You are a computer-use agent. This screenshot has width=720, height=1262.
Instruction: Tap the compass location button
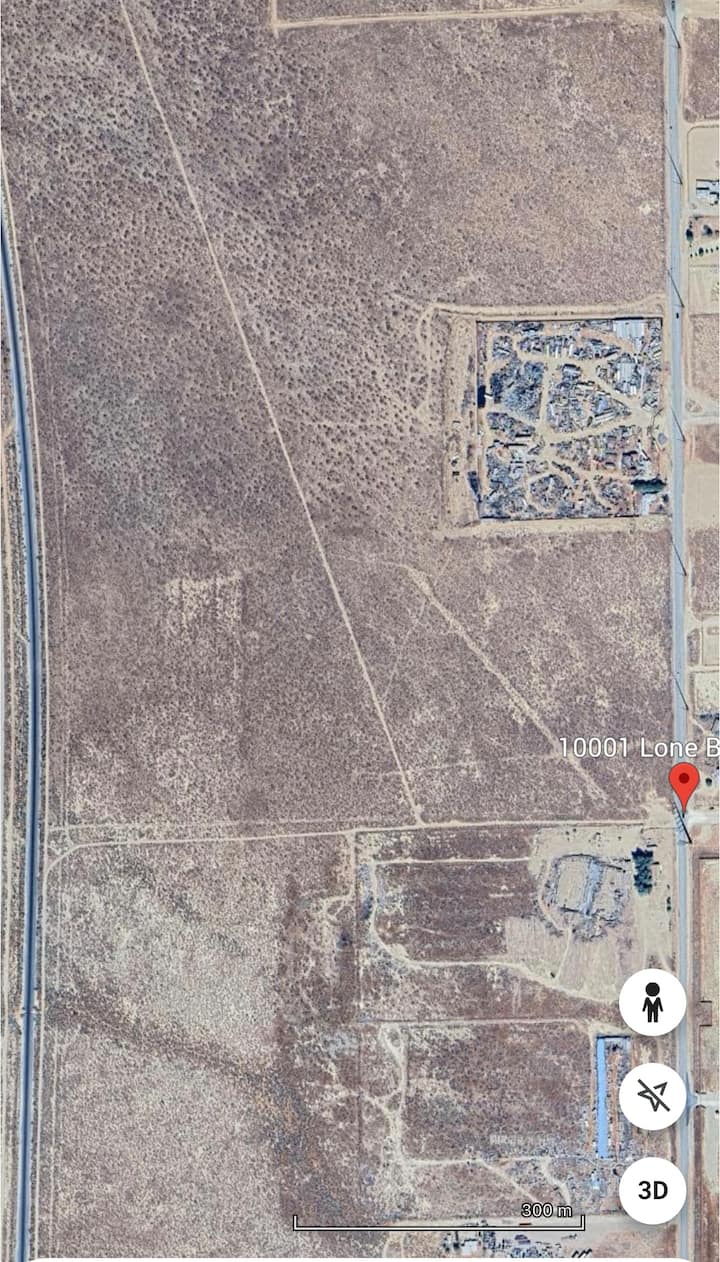coord(652,1096)
